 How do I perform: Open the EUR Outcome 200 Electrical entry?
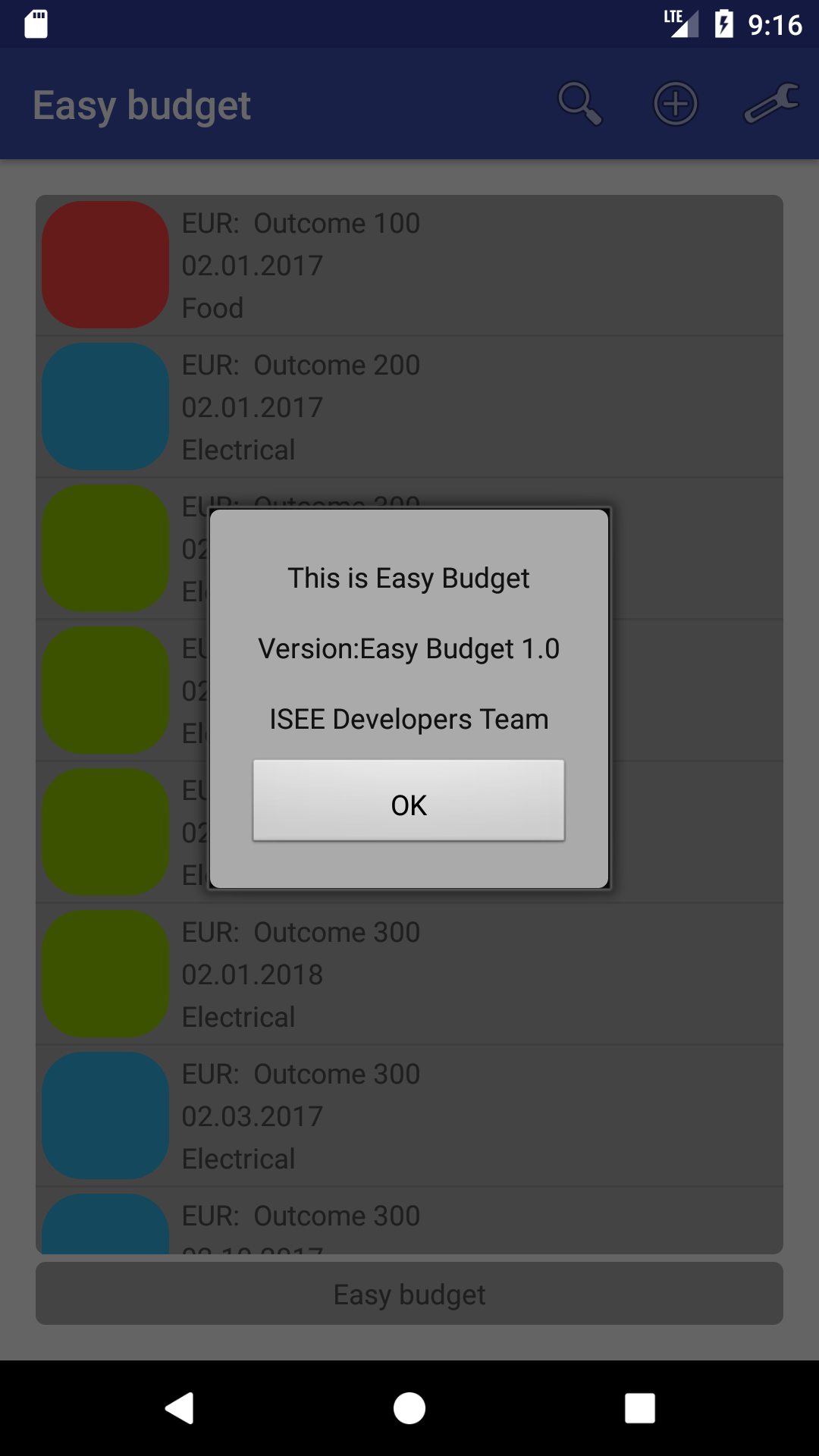click(x=409, y=407)
